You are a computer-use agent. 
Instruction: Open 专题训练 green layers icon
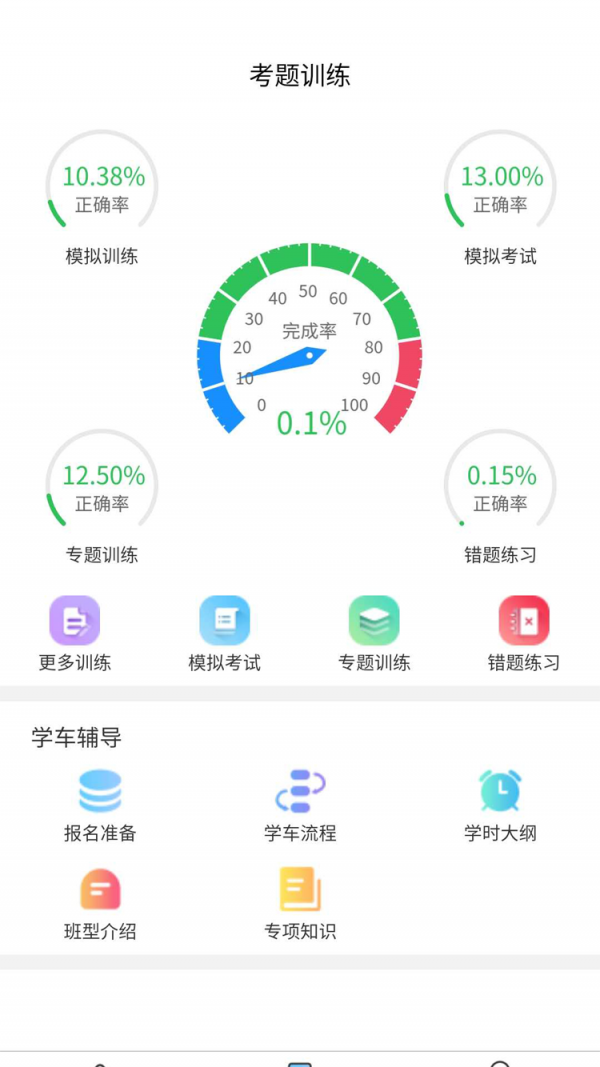pyautogui.click(x=374, y=621)
